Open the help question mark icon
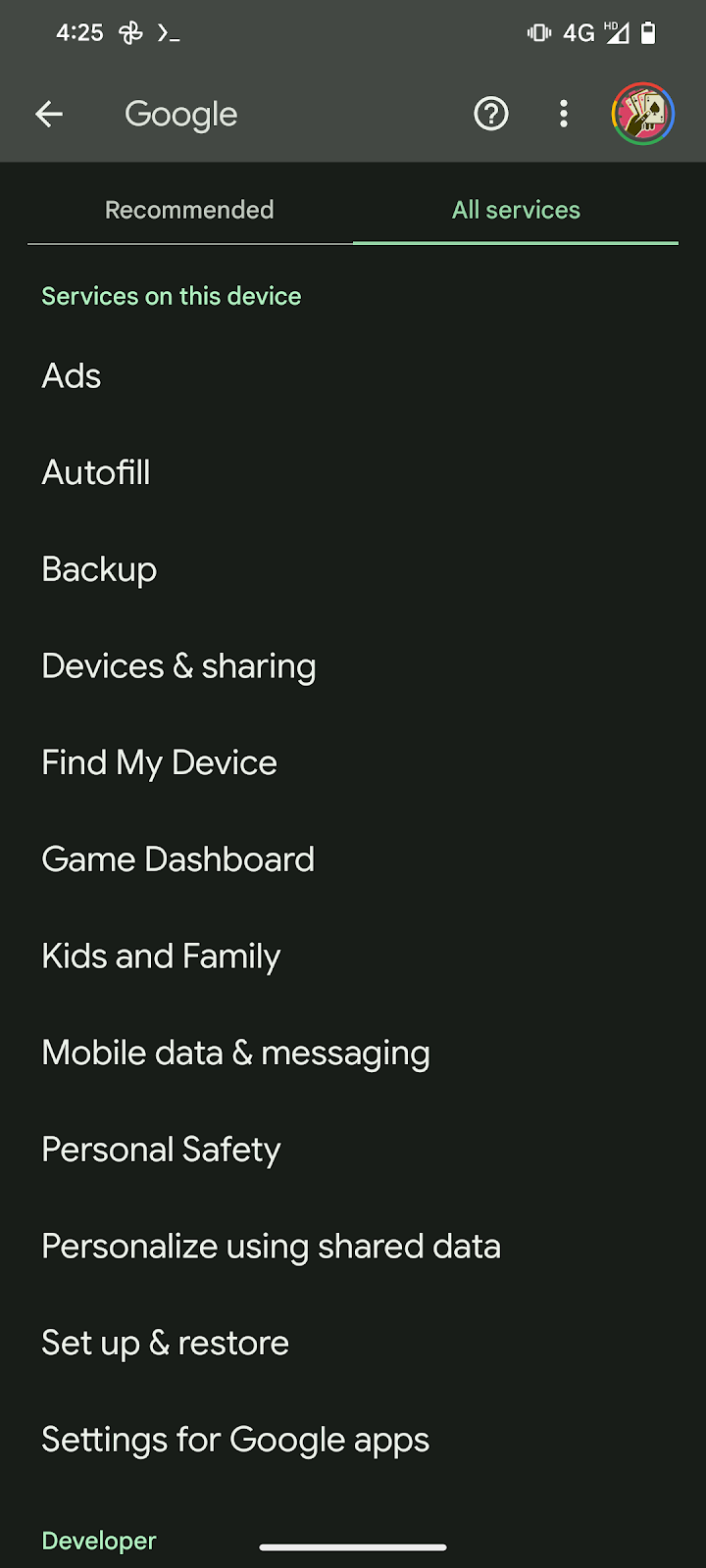706x1568 pixels. pos(491,115)
